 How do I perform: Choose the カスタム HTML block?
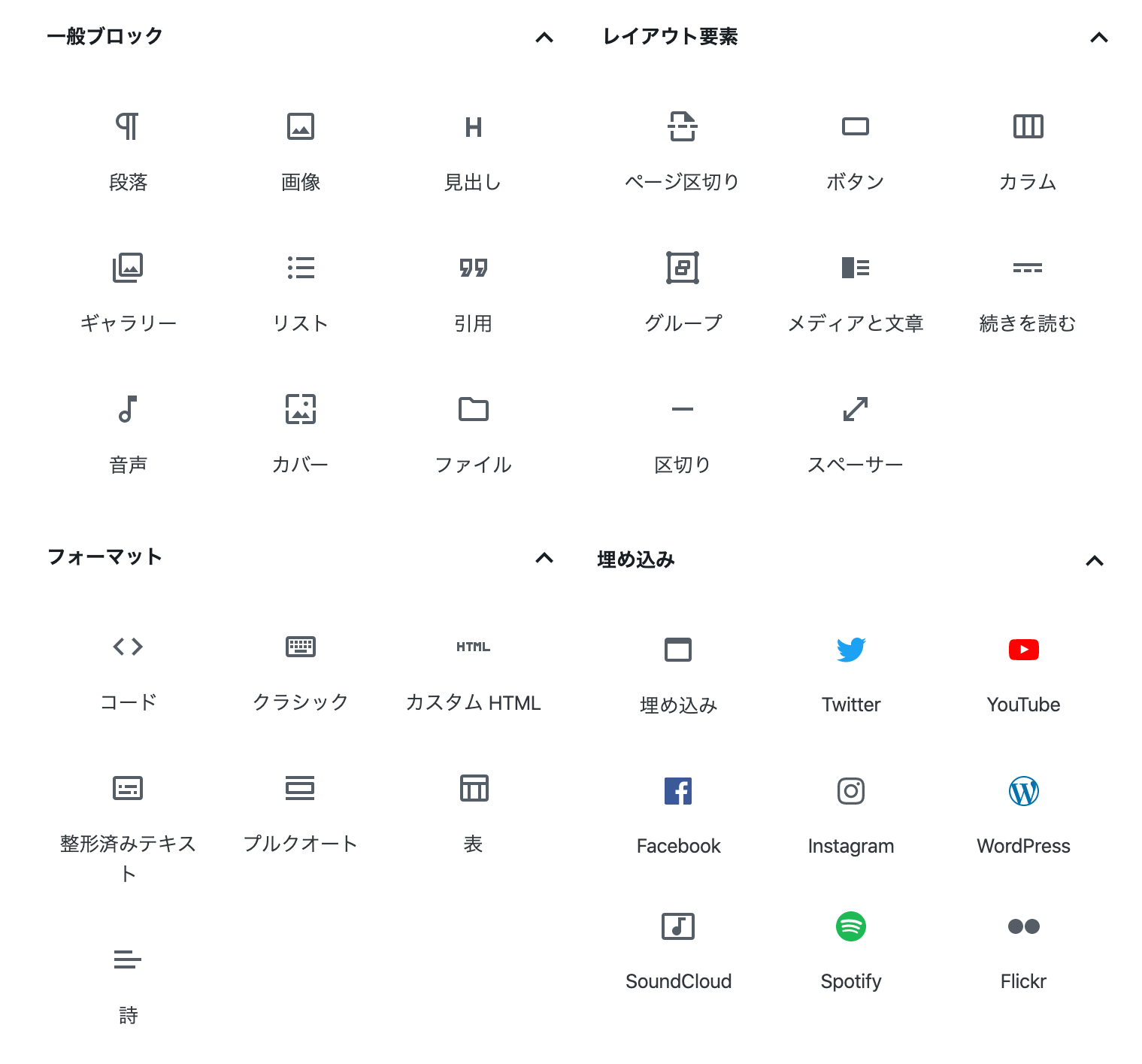click(473, 669)
